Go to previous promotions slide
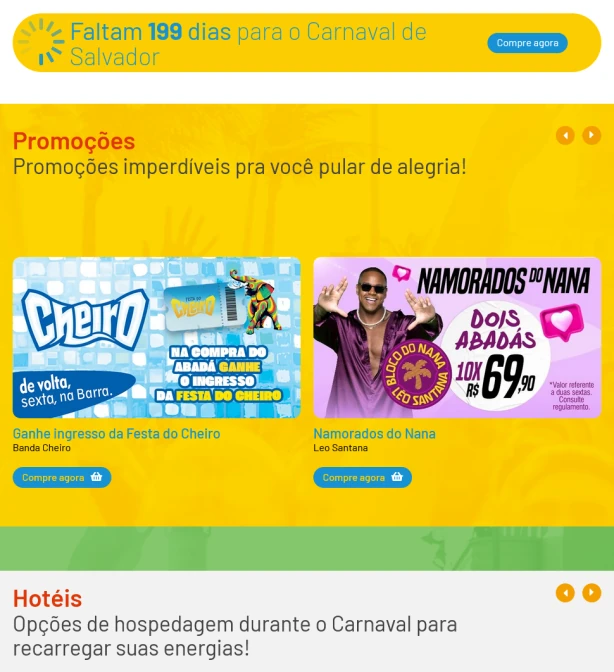614x672 pixels. pyautogui.click(x=565, y=135)
